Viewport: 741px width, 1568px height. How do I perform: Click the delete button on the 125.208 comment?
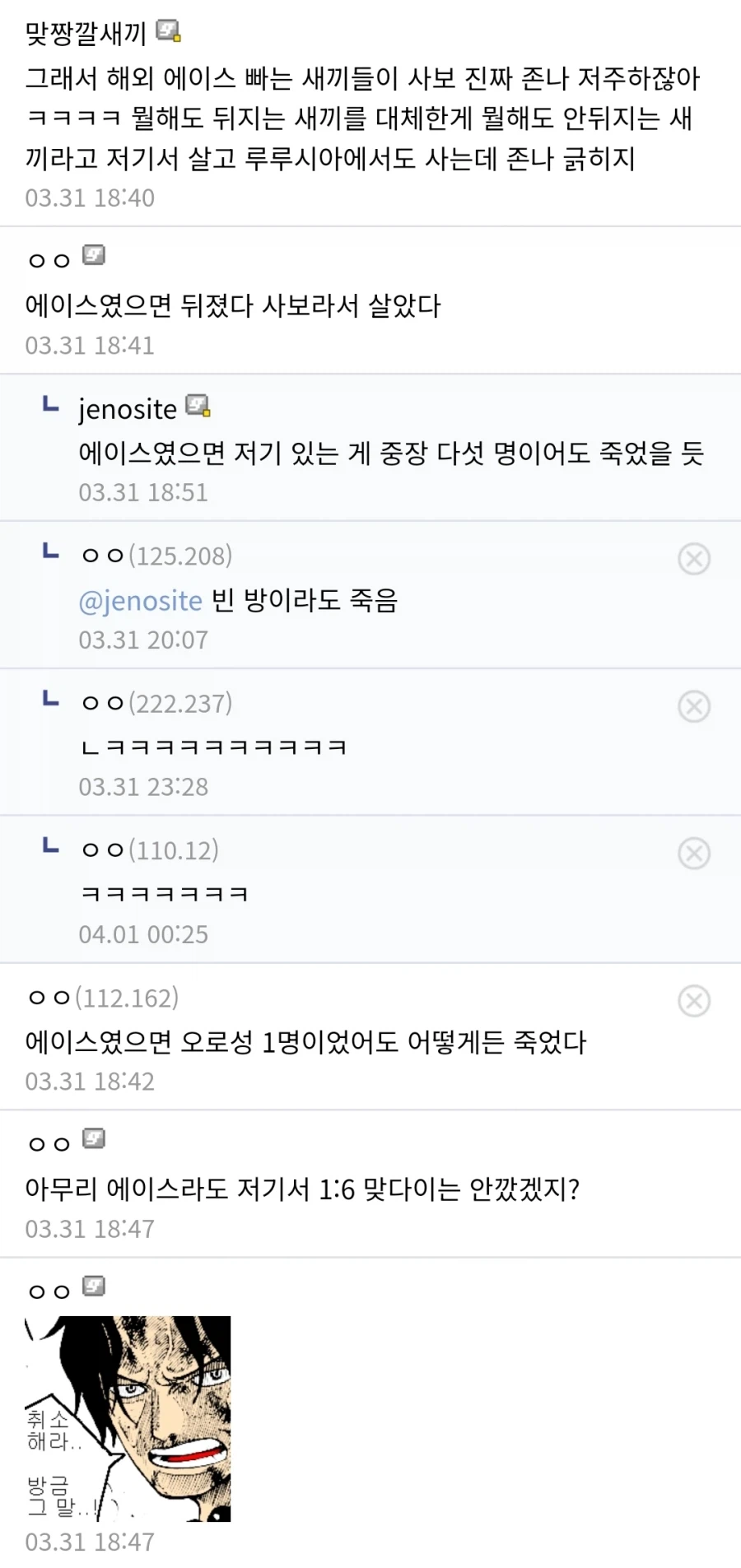point(695,559)
